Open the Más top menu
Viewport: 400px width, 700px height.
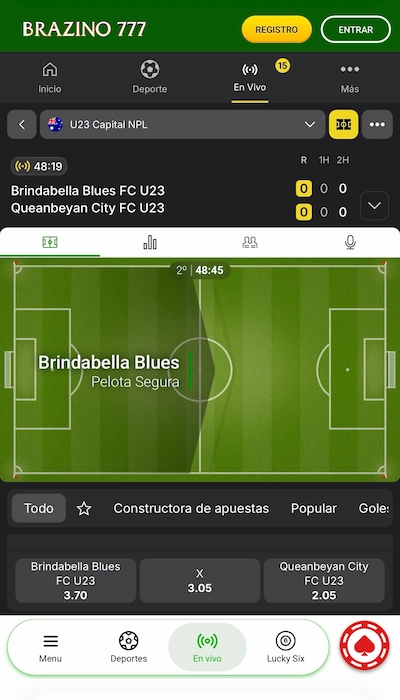(x=350, y=78)
